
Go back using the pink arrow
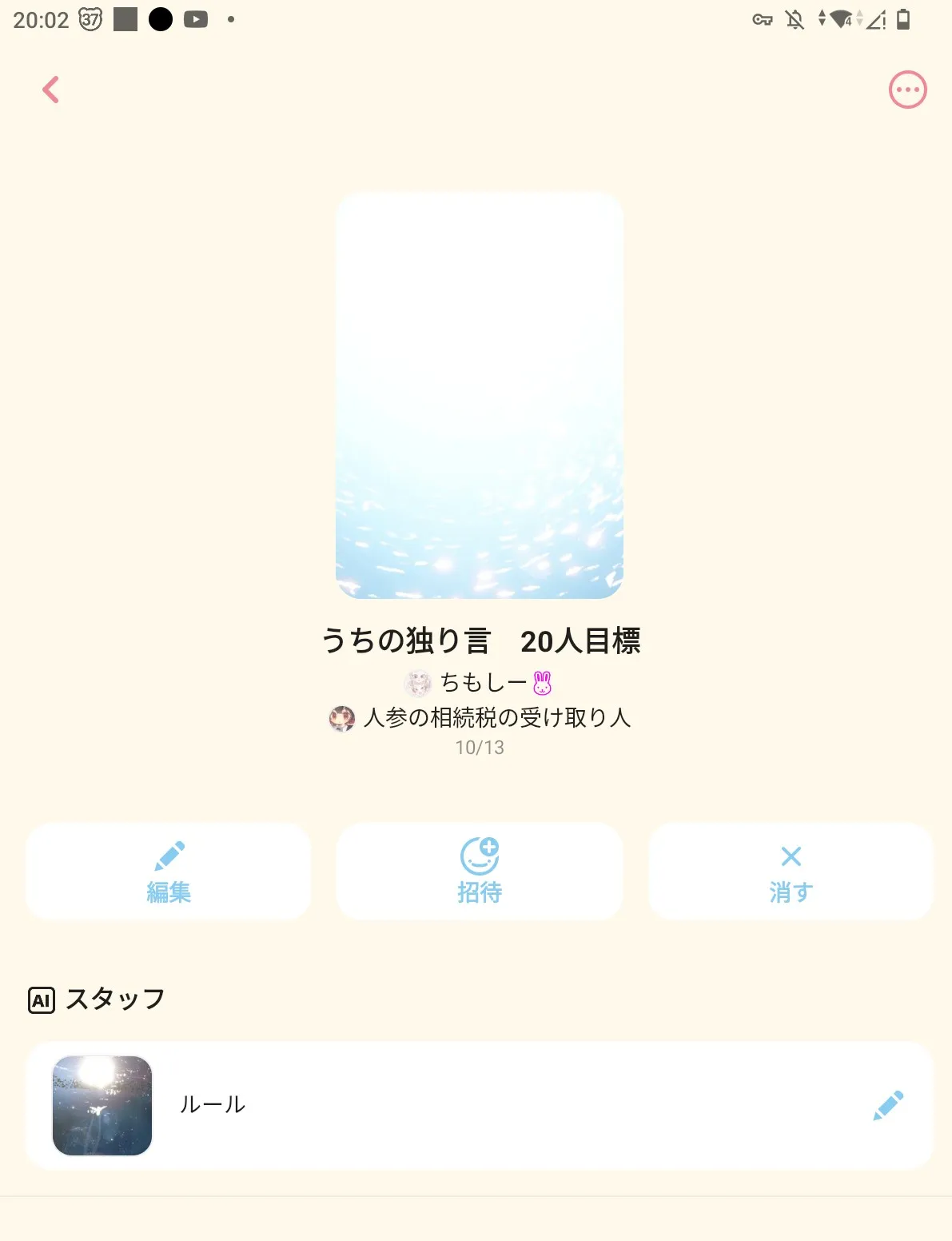(50, 90)
